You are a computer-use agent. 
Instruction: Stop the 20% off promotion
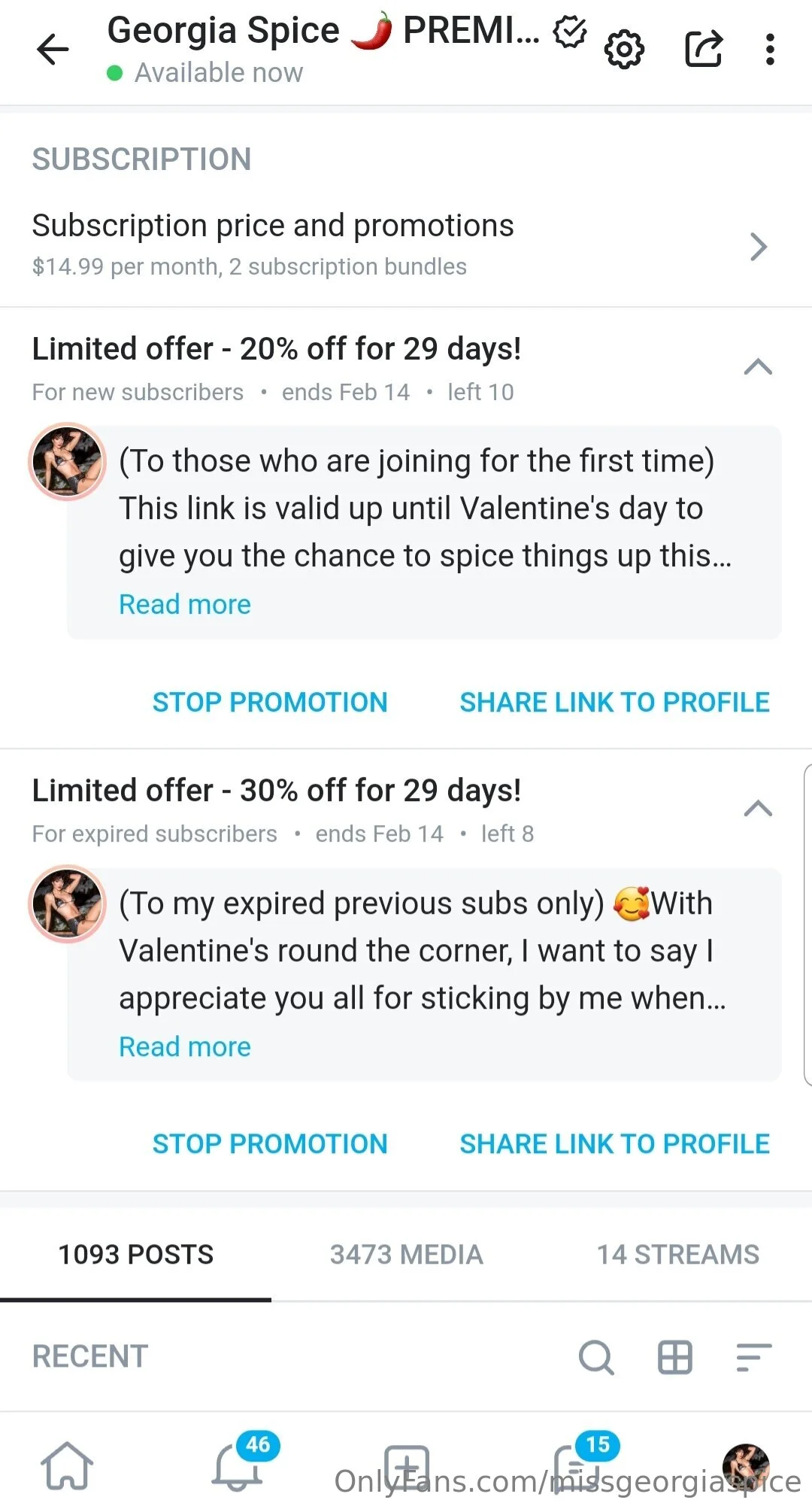[x=270, y=702]
